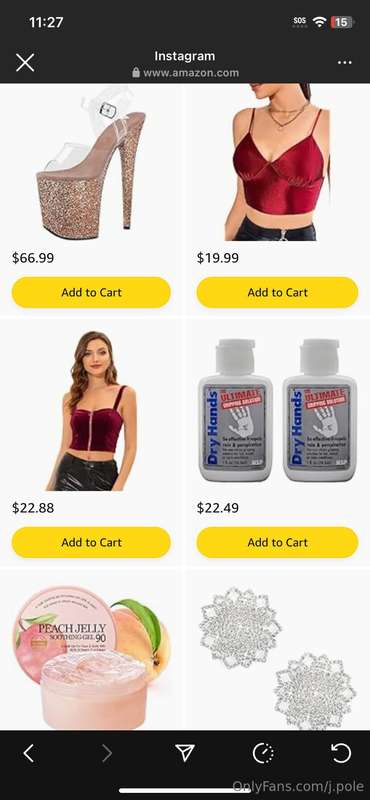The height and width of the screenshot is (800, 370).
Task: Add the $66.99 glitter heels to cart
Action: tap(91, 292)
